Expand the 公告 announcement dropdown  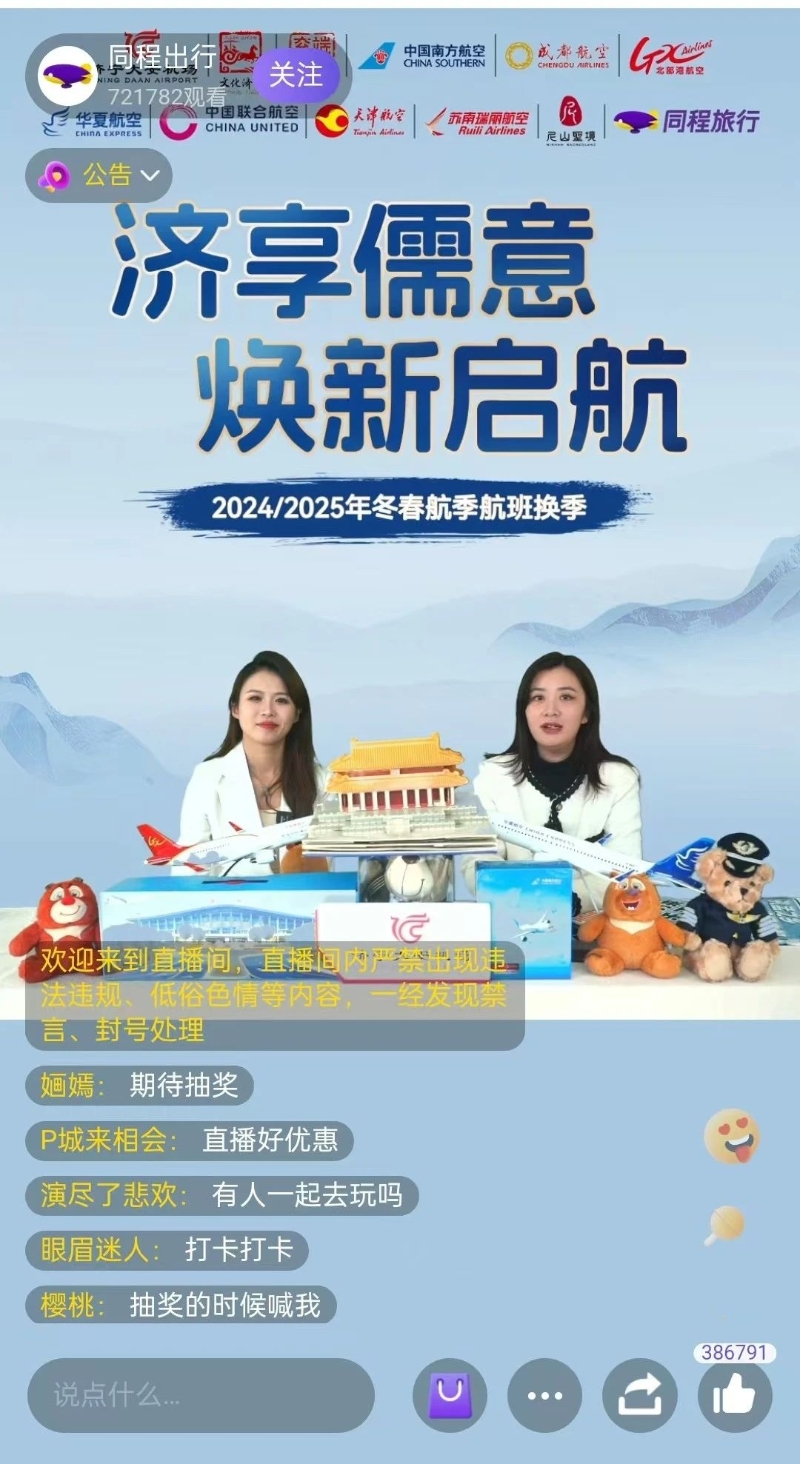point(99,176)
